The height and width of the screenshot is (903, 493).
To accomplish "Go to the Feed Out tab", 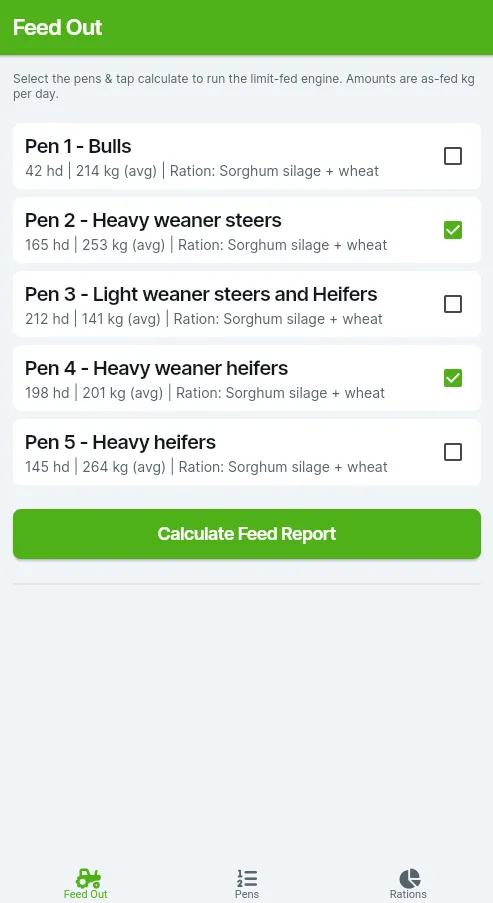I will (85, 884).
